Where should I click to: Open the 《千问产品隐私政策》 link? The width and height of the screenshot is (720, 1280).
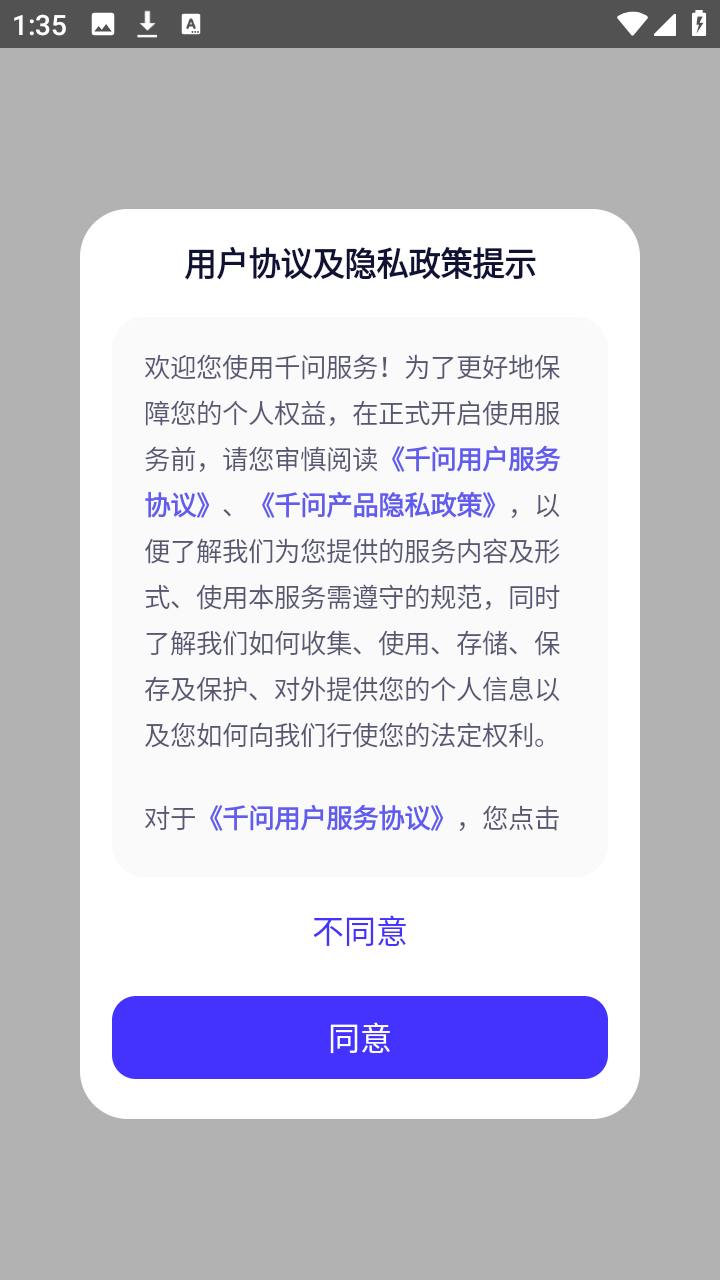pos(378,505)
